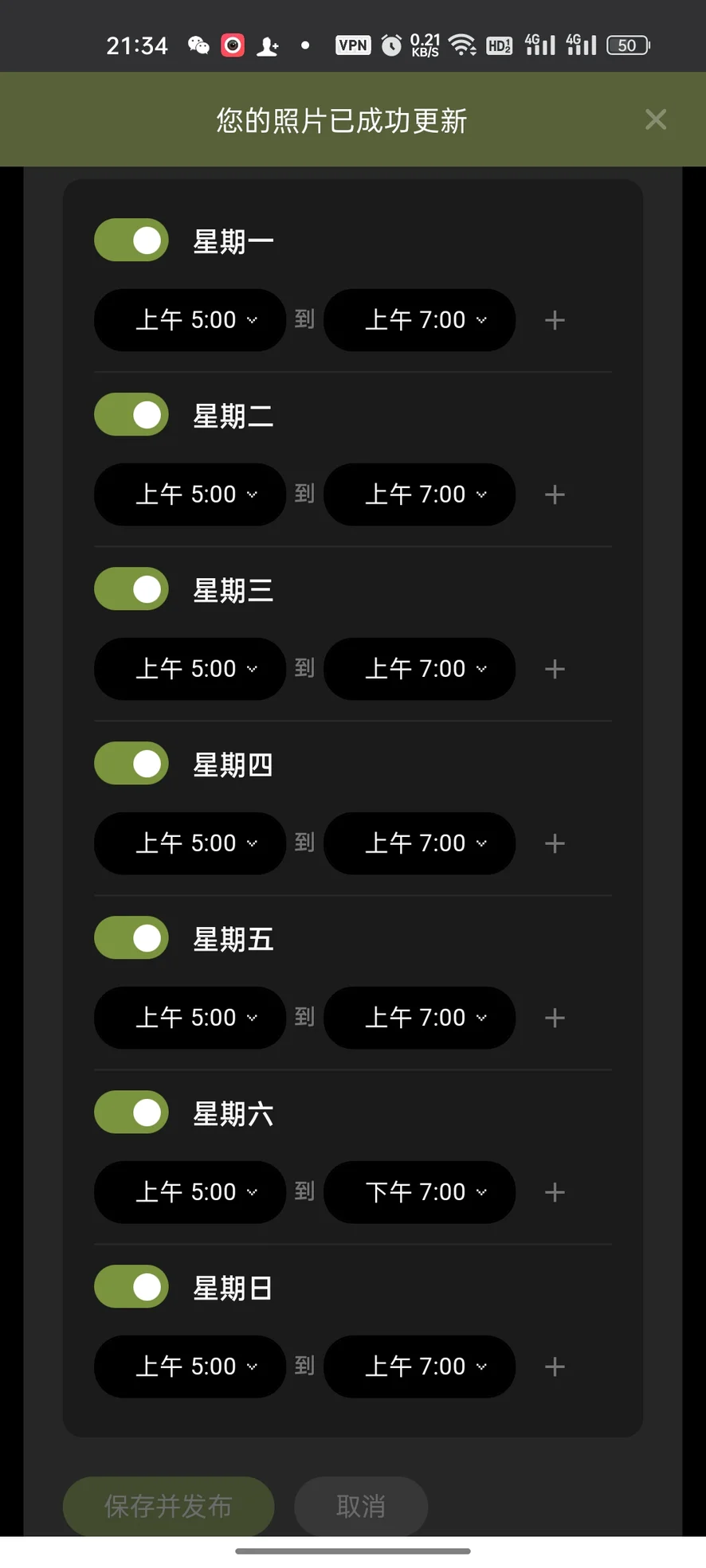Switch off 星期五 availability
Screen dimensions: 706x1568
[131, 937]
